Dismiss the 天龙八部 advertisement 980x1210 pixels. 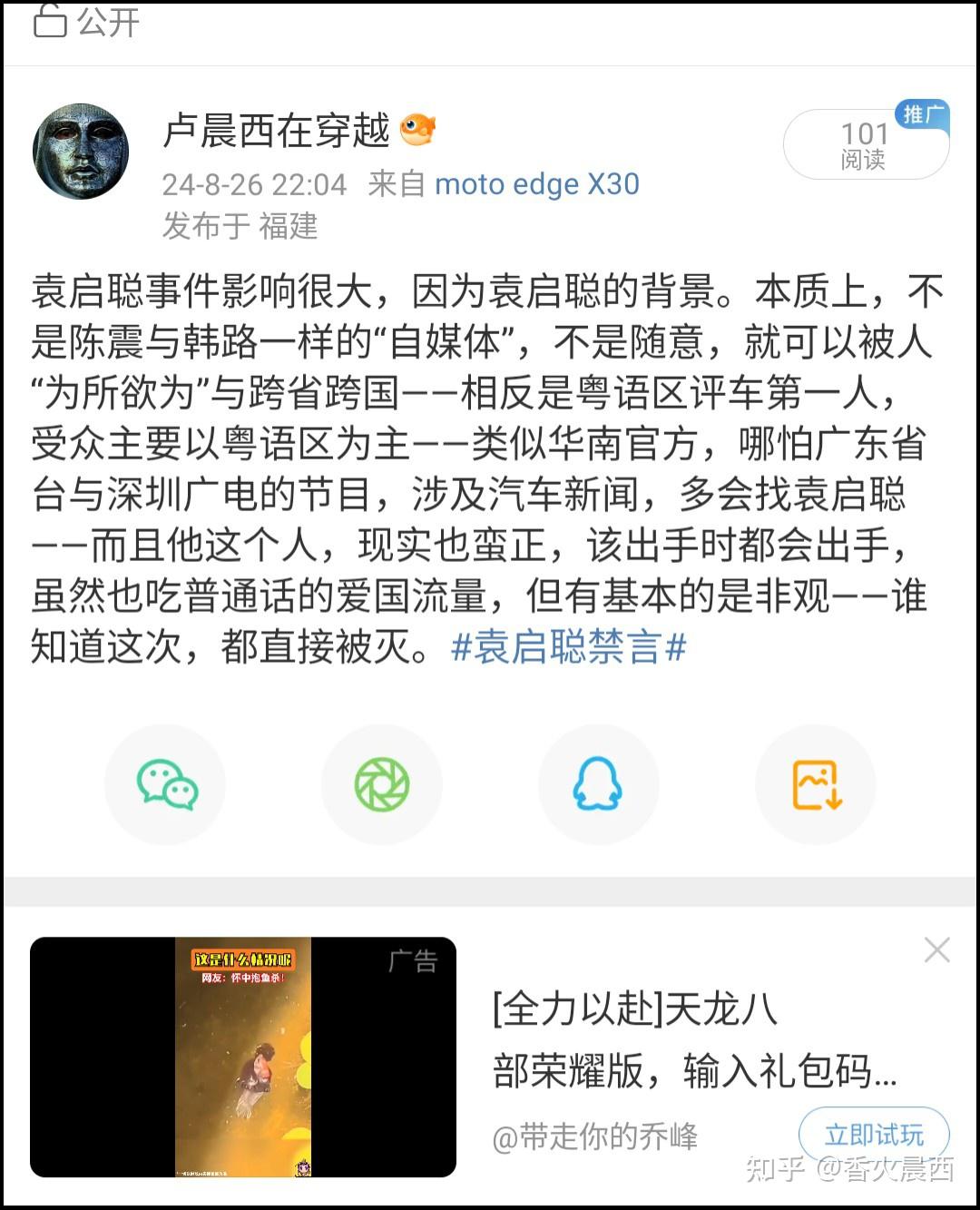936,950
